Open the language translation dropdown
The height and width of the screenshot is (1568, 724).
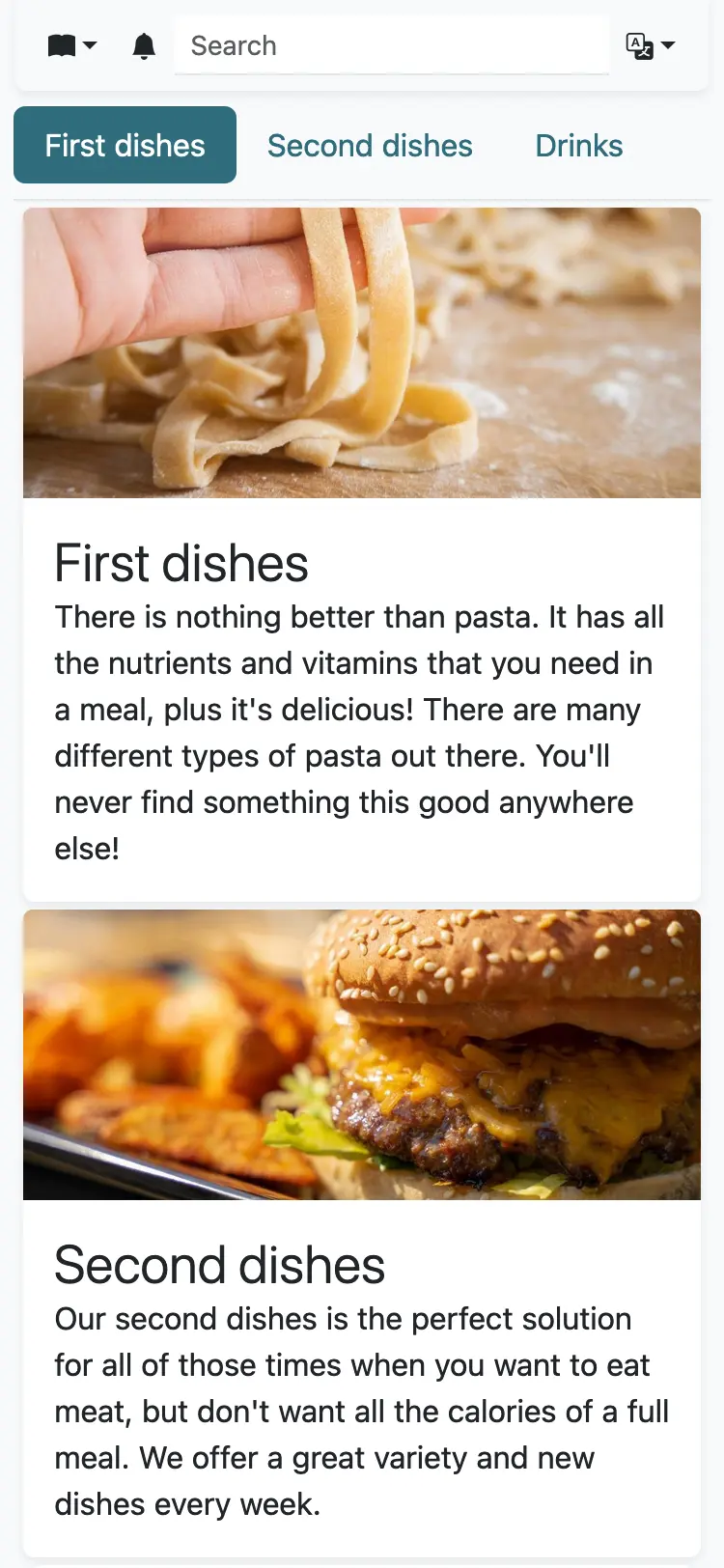coord(651,45)
